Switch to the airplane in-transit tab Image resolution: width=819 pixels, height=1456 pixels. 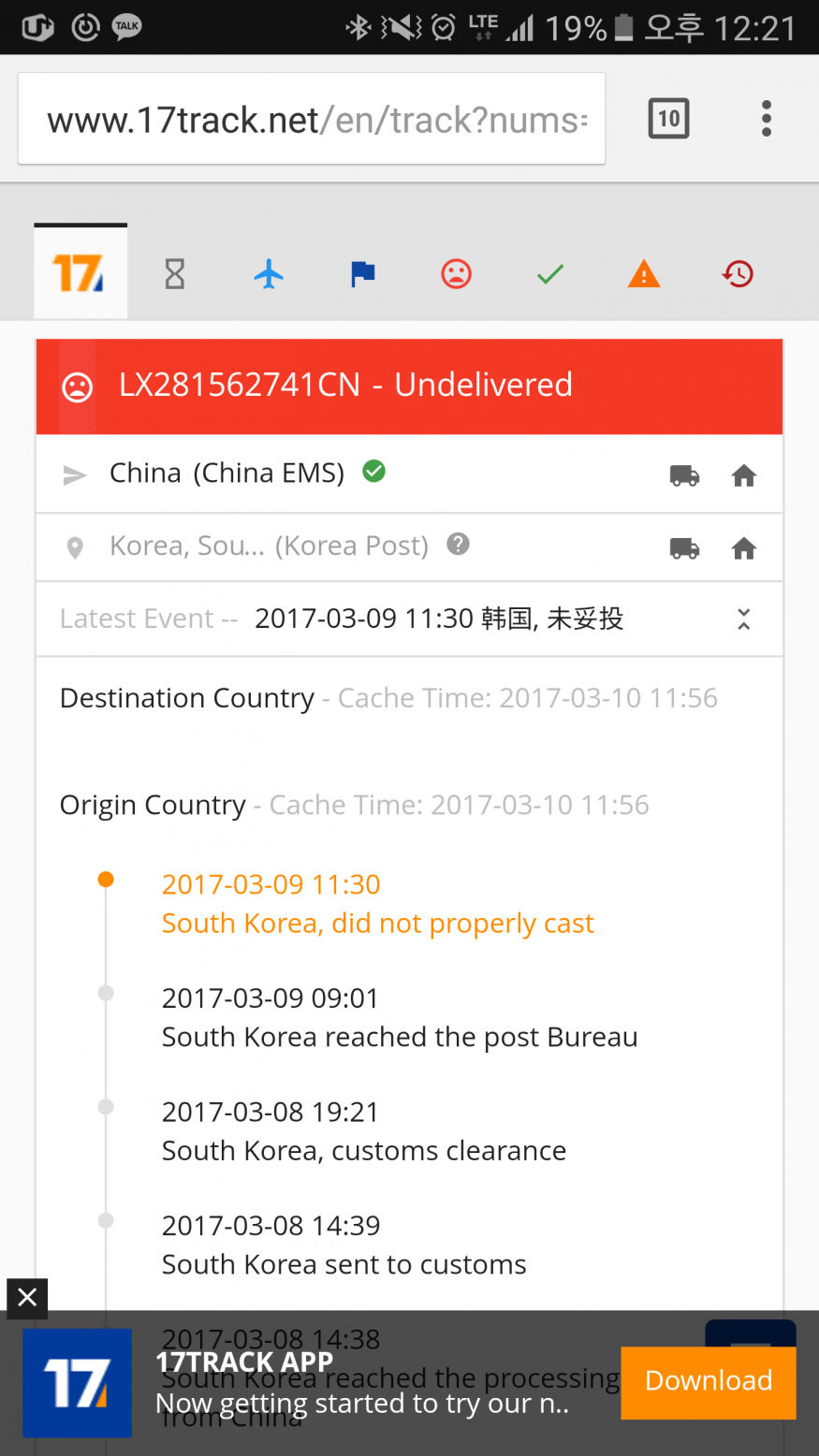tap(269, 274)
